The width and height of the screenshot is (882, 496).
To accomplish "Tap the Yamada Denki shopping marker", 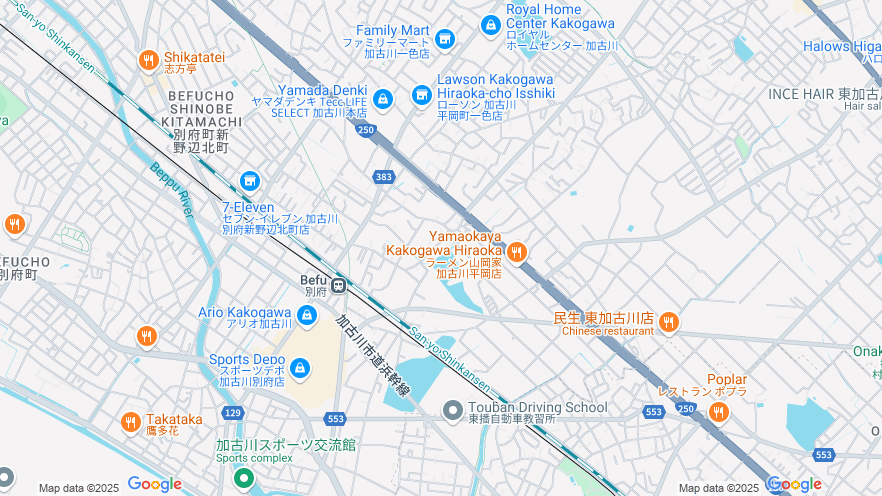I will click(x=383, y=99).
